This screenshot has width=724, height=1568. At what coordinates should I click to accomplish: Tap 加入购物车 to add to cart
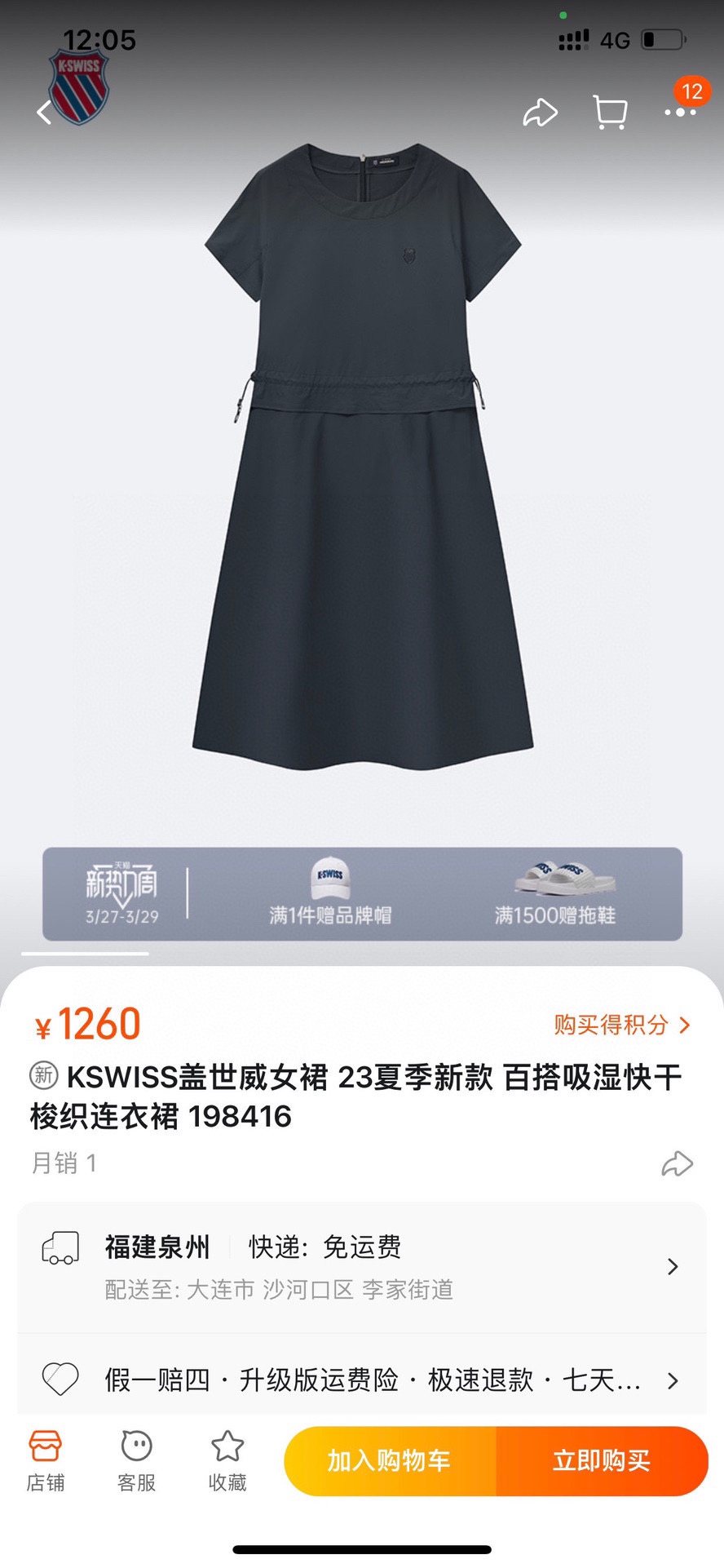pyautogui.click(x=390, y=1460)
